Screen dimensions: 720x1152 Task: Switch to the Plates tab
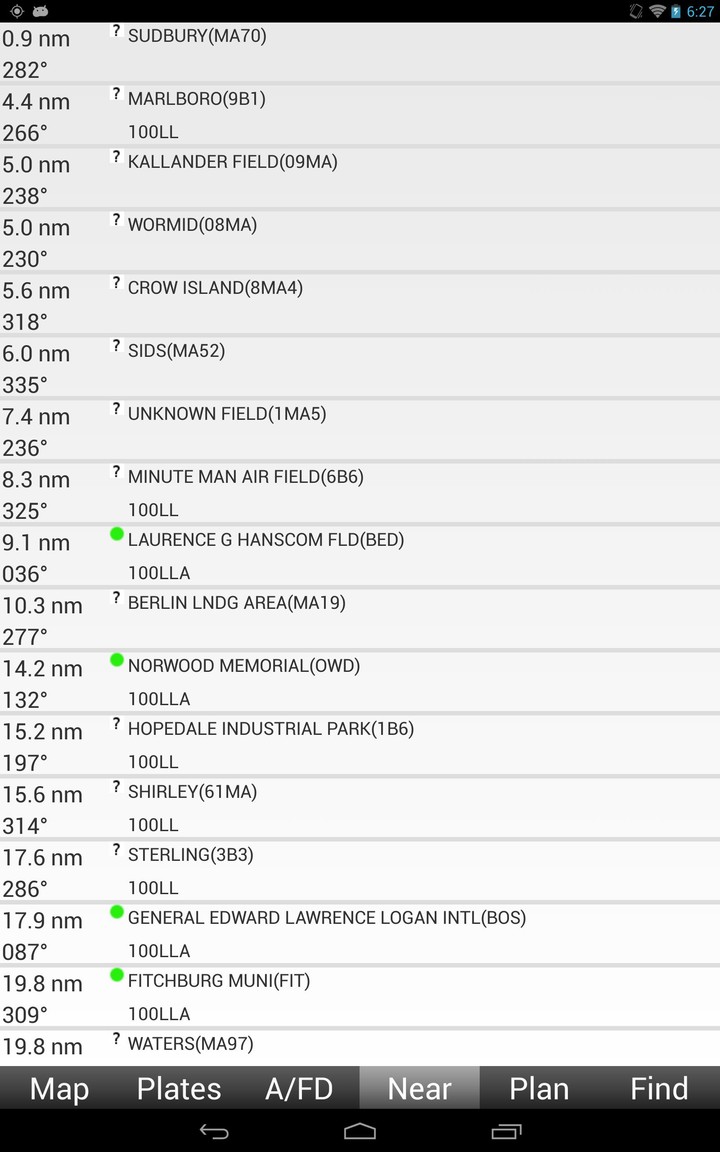click(x=178, y=1088)
